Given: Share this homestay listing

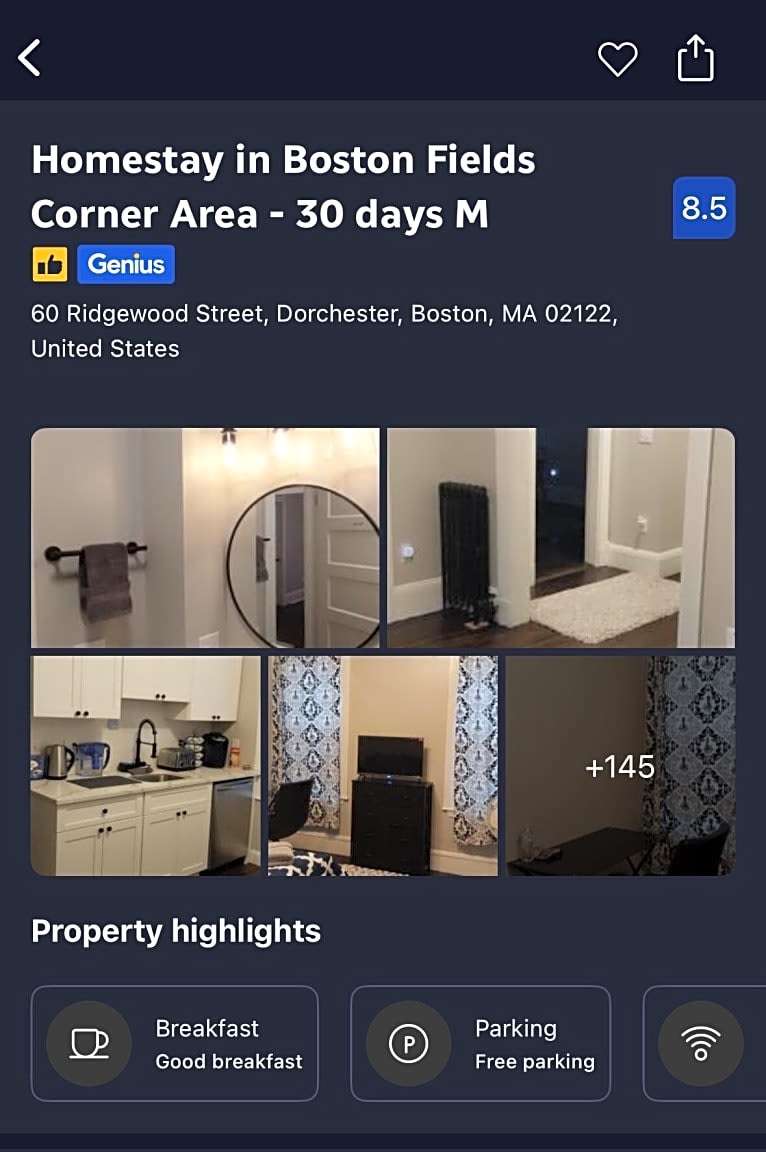Looking at the screenshot, I should click(x=696, y=58).
